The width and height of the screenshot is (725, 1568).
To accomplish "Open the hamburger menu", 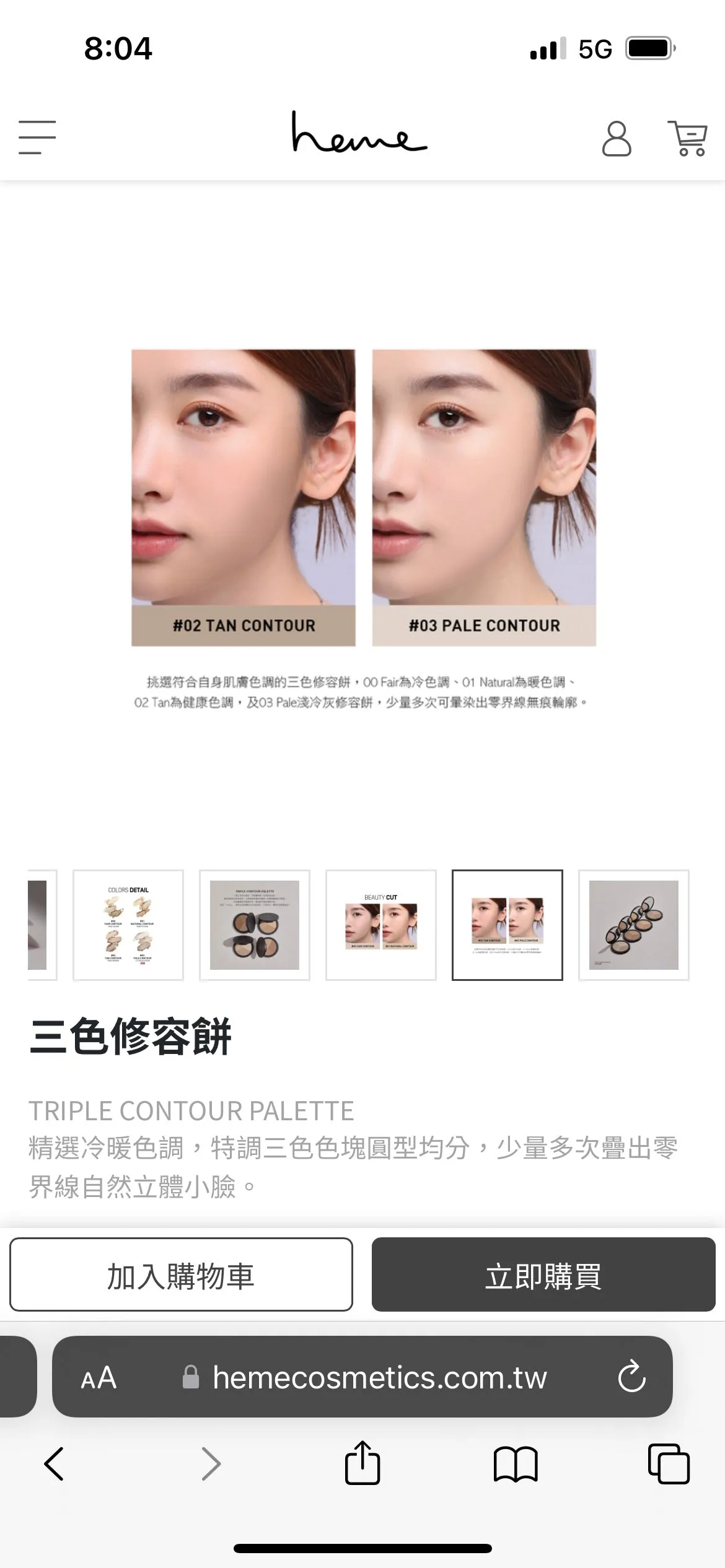I will click(x=37, y=137).
